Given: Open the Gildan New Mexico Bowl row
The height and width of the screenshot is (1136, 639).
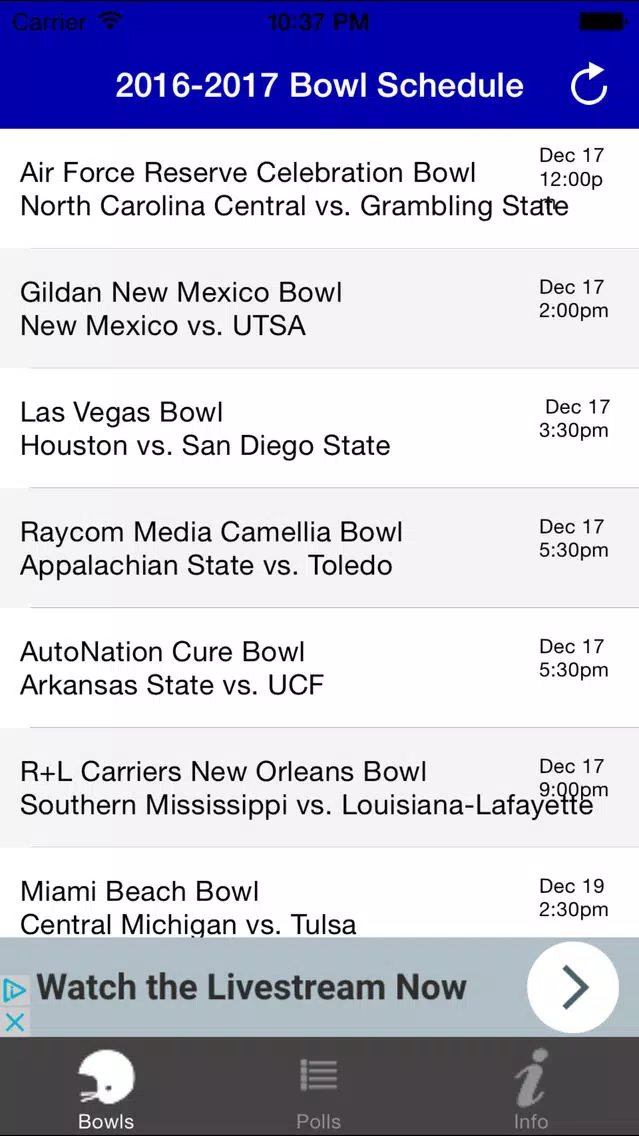Looking at the screenshot, I should [x=320, y=308].
